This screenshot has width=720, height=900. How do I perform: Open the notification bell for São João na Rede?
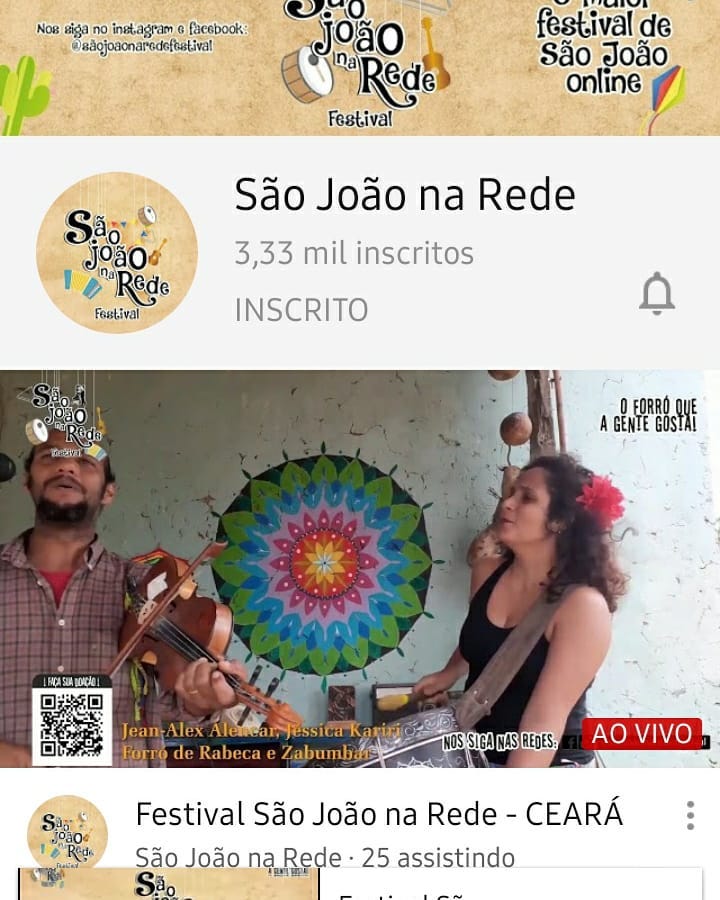pos(657,295)
